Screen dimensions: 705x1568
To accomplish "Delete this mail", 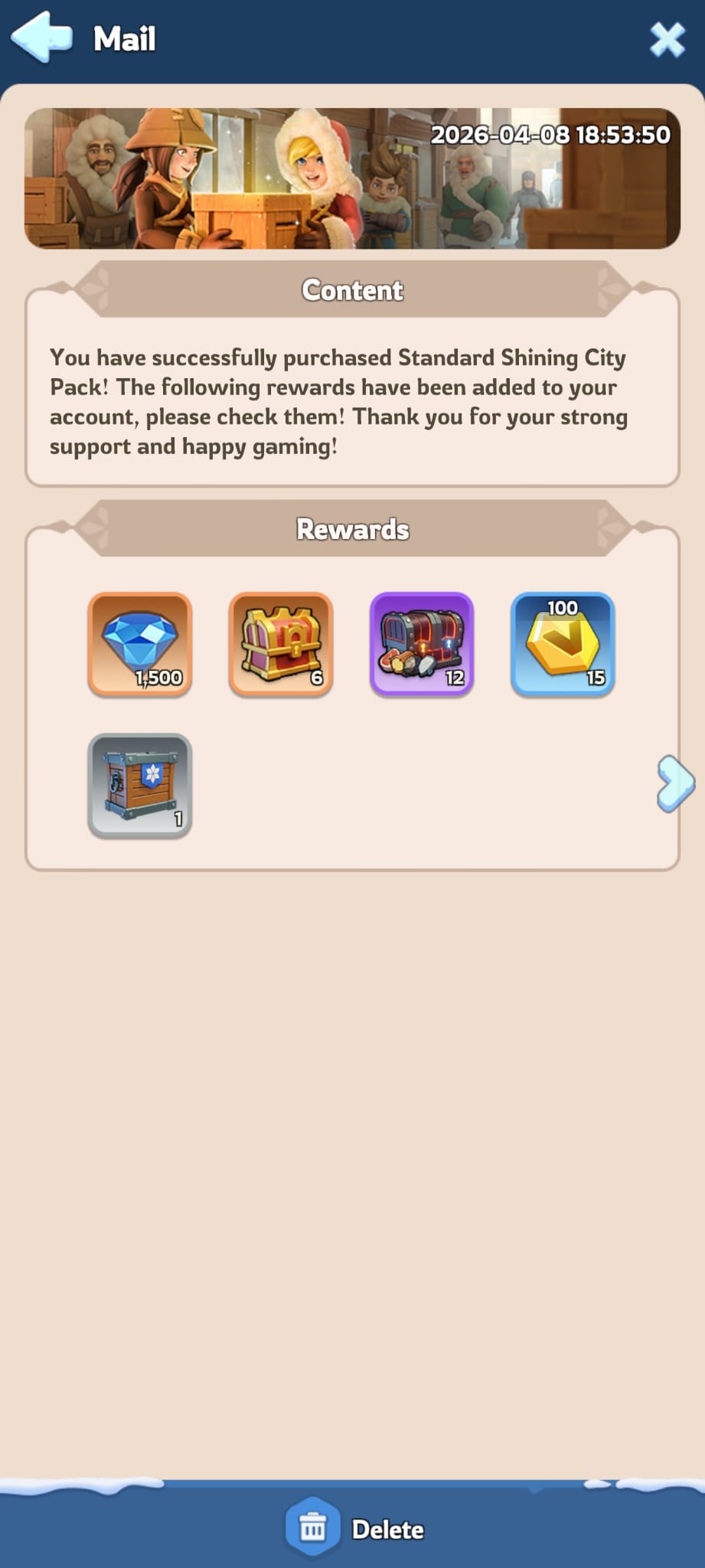I will pos(354,1529).
